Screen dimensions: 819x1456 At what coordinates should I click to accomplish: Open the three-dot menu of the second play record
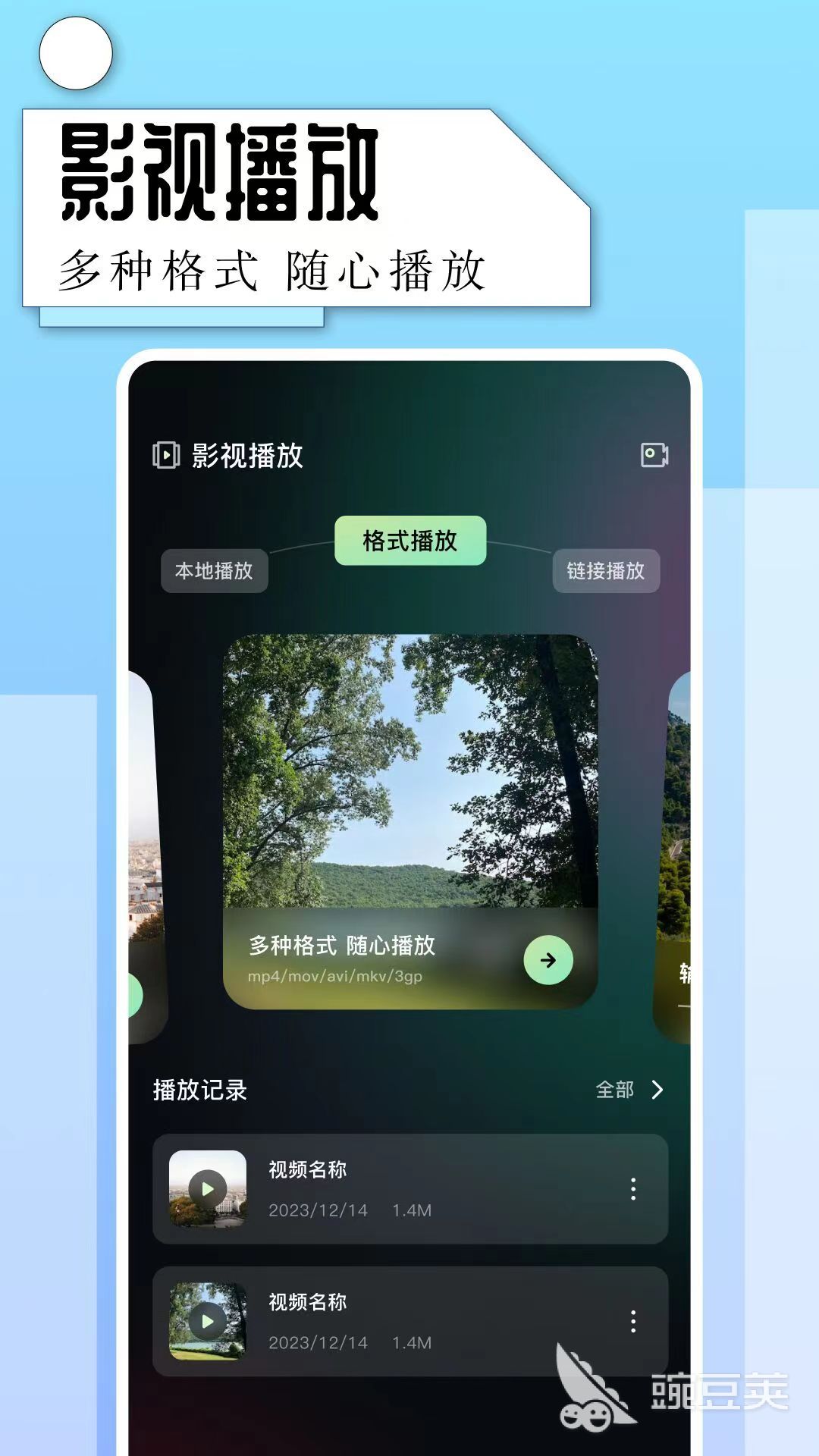[634, 1319]
